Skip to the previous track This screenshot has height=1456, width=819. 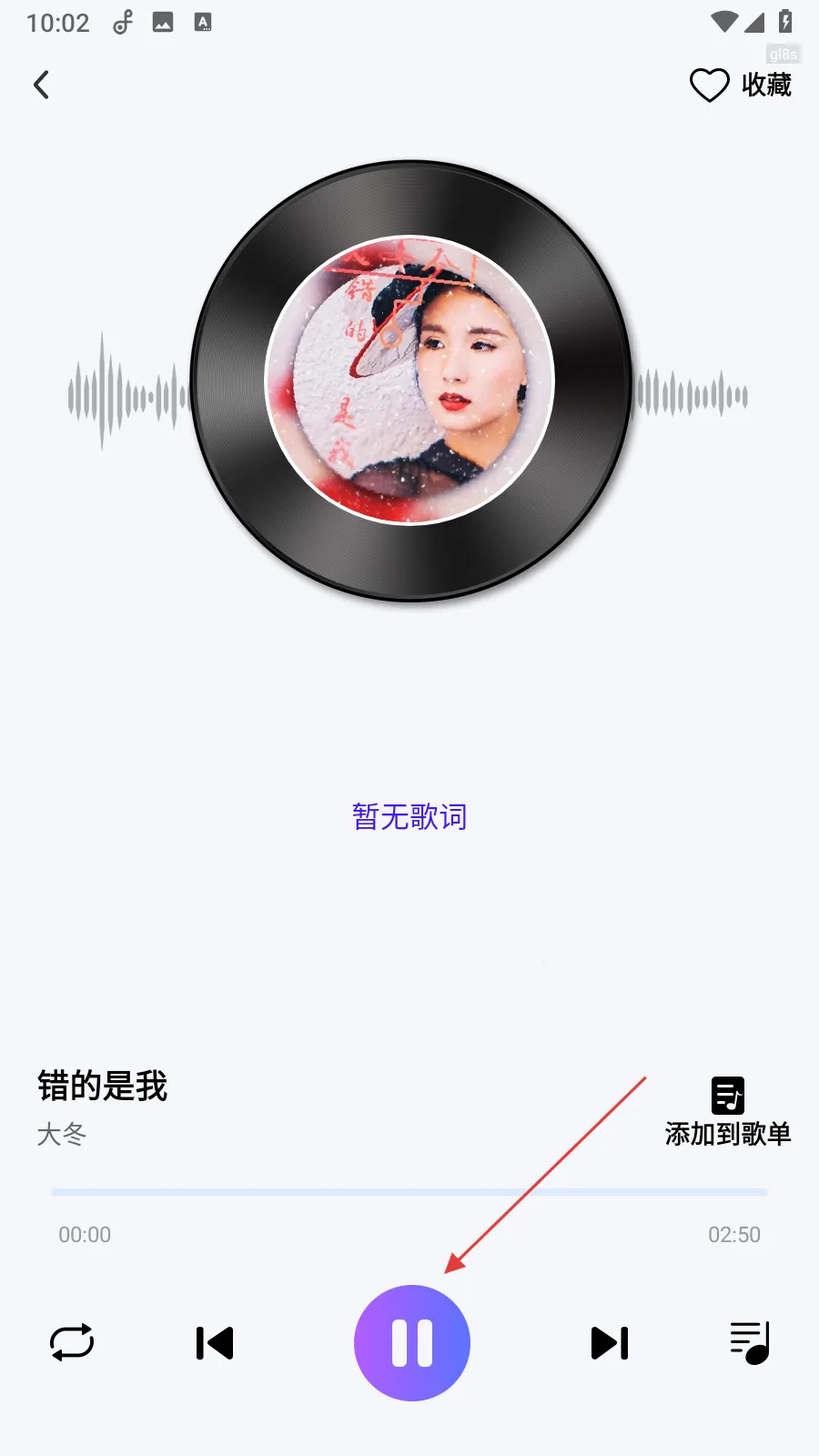pyautogui.click(x=215, y=1342)
